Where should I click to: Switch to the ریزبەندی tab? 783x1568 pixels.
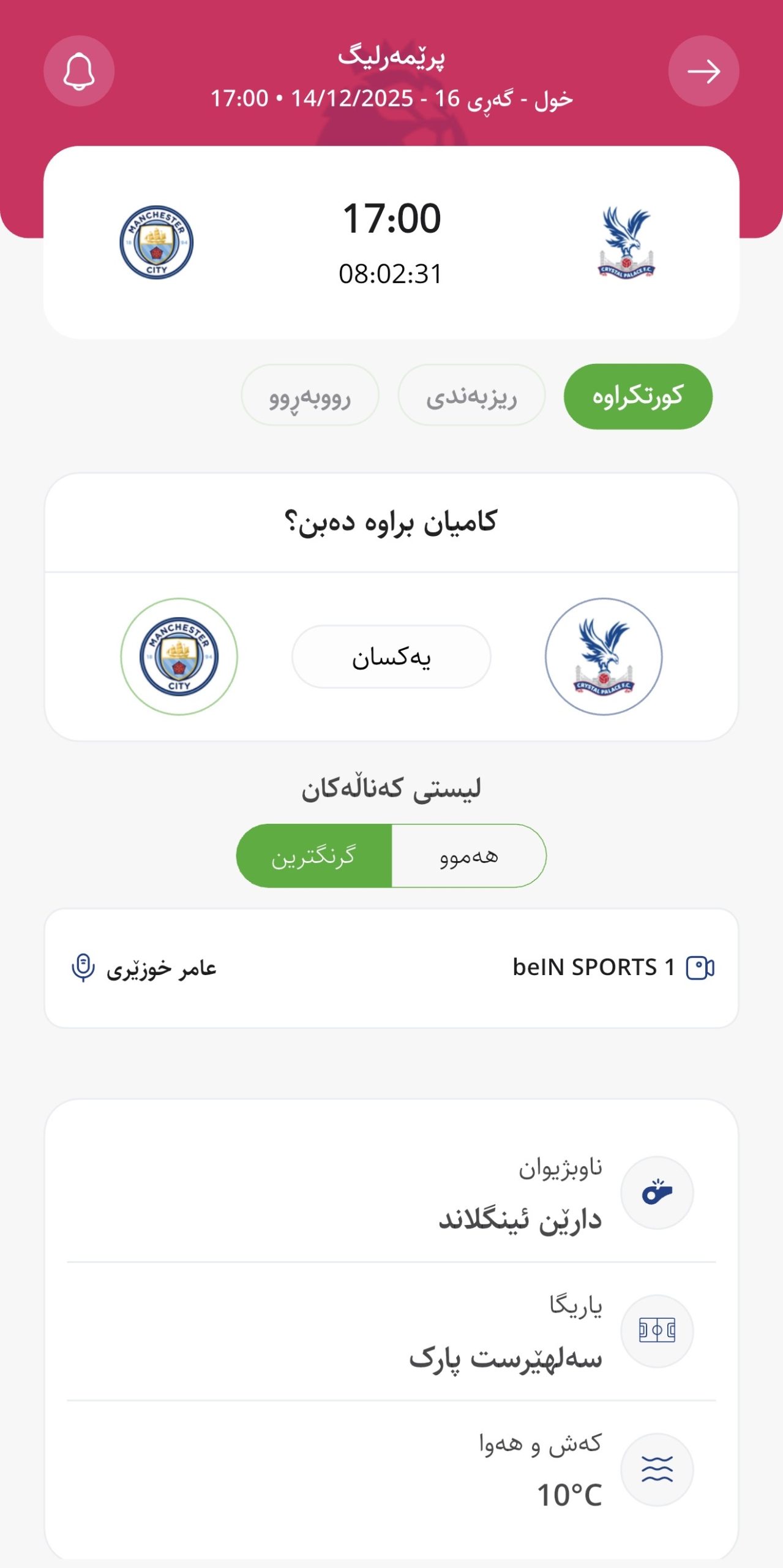click(471, 396)
